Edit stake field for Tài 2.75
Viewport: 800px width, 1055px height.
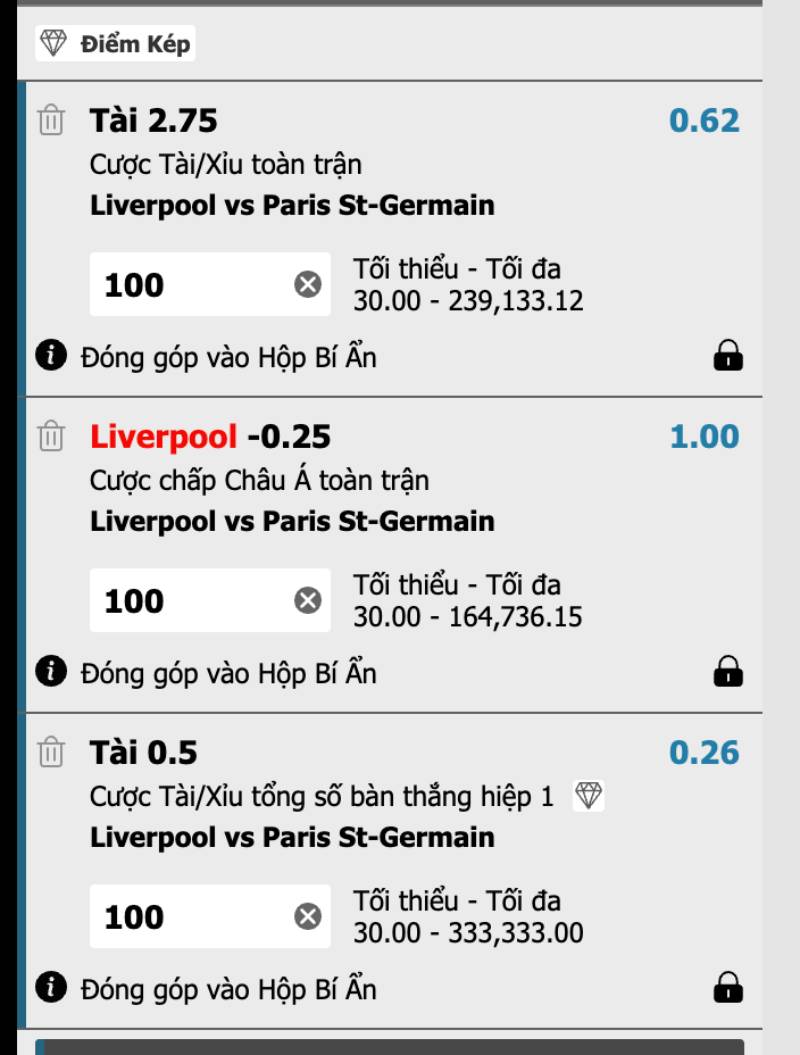click(x=190, y=285)
